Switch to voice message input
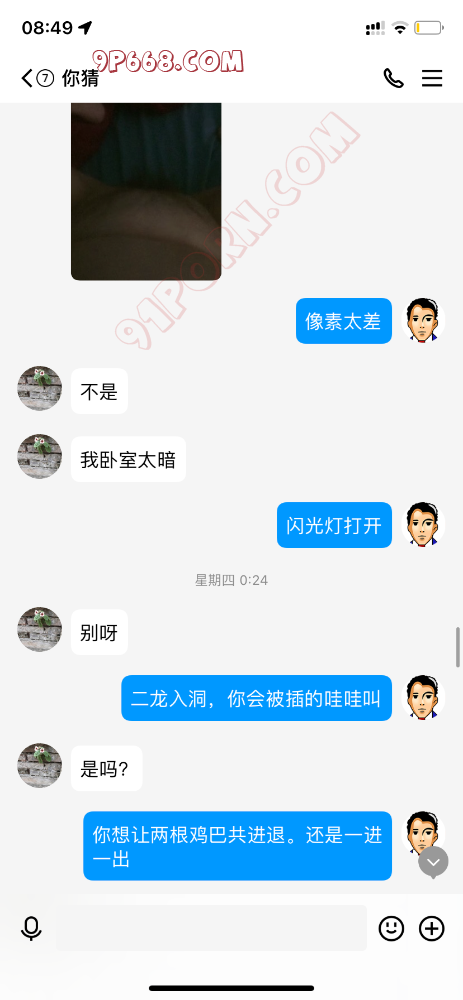This screenshot has width=463, height=1000. click(x=31, y=928)
